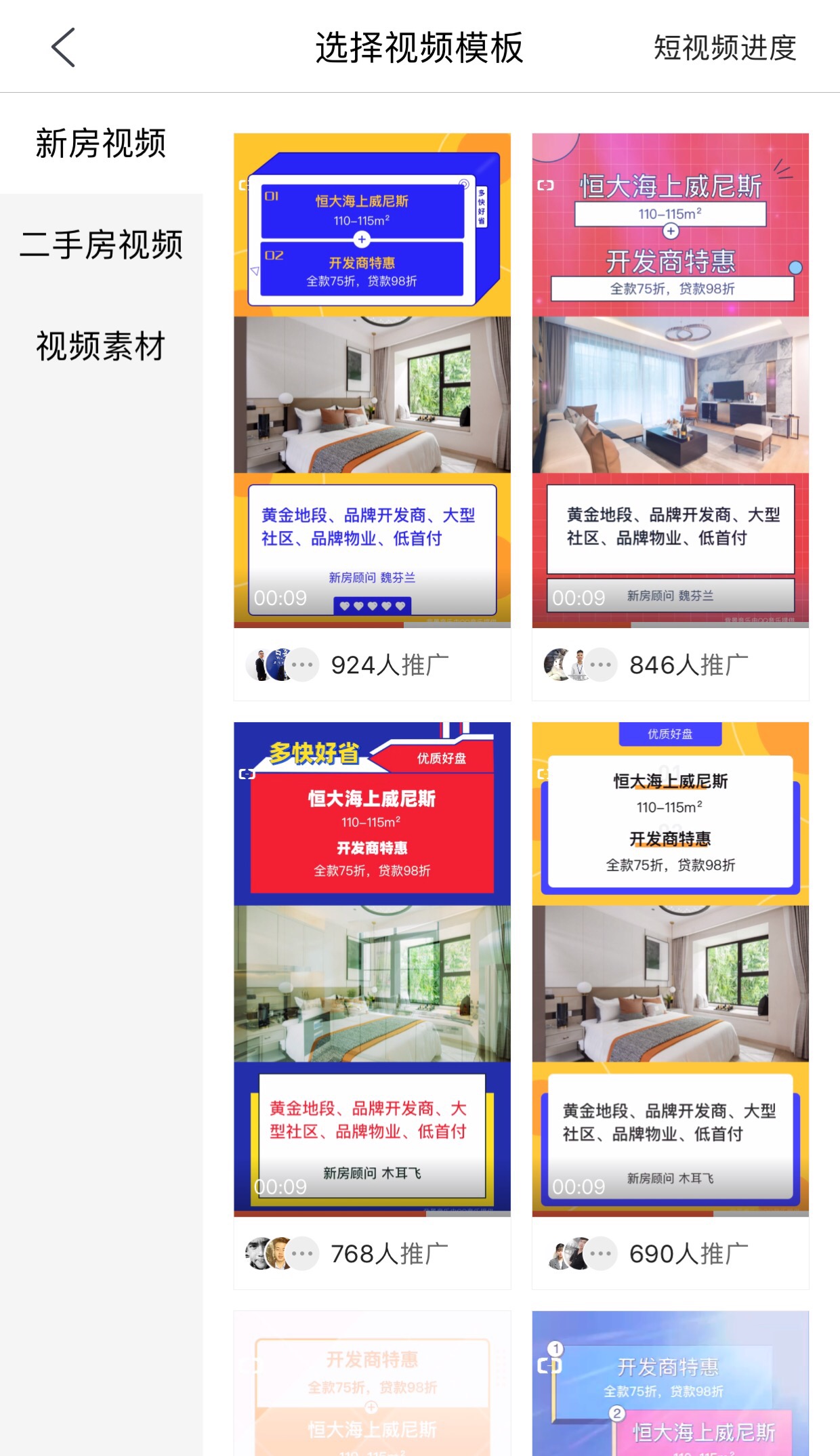Open 短视频进度 in the header
840x1456 pixels.
724,47
